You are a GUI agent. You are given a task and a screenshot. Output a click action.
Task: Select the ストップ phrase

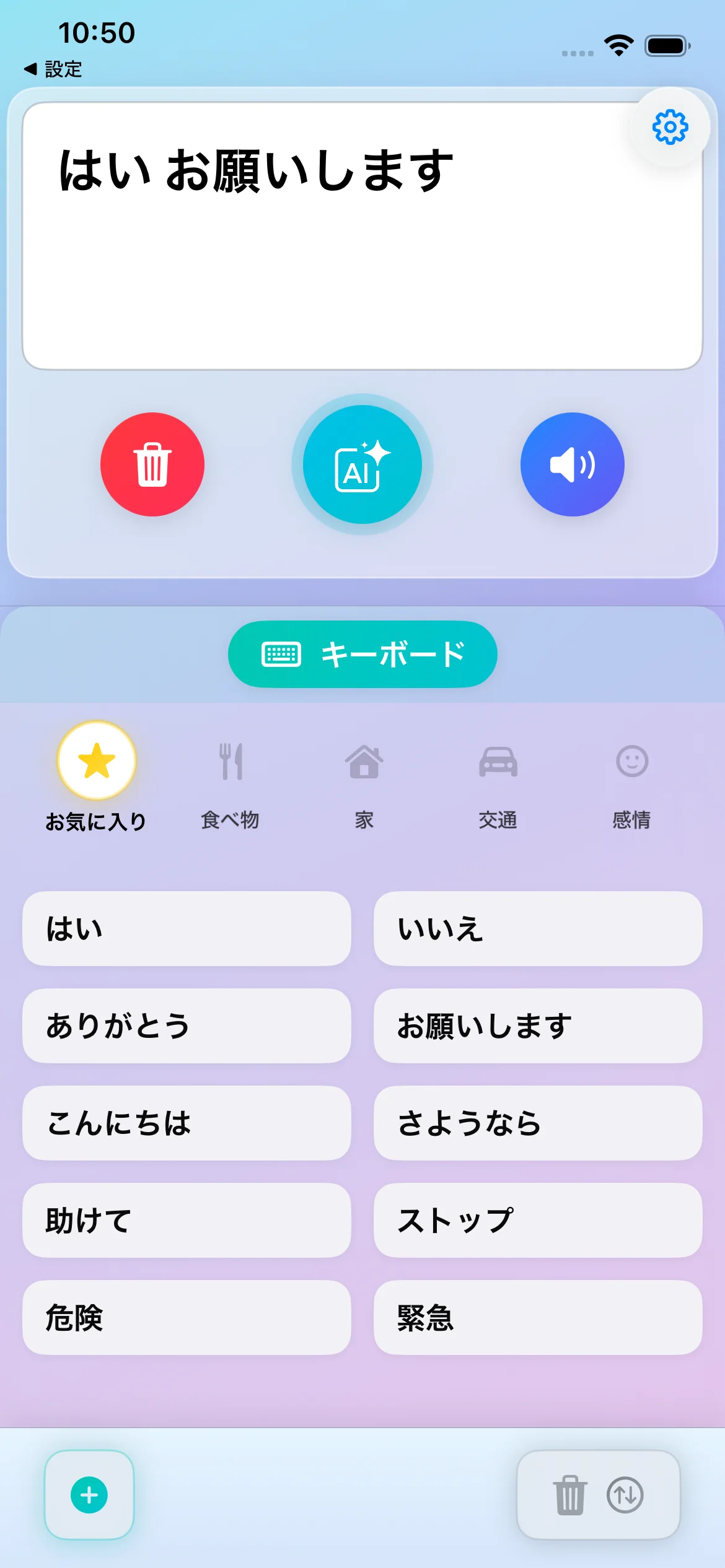[x=538, y=1220]
